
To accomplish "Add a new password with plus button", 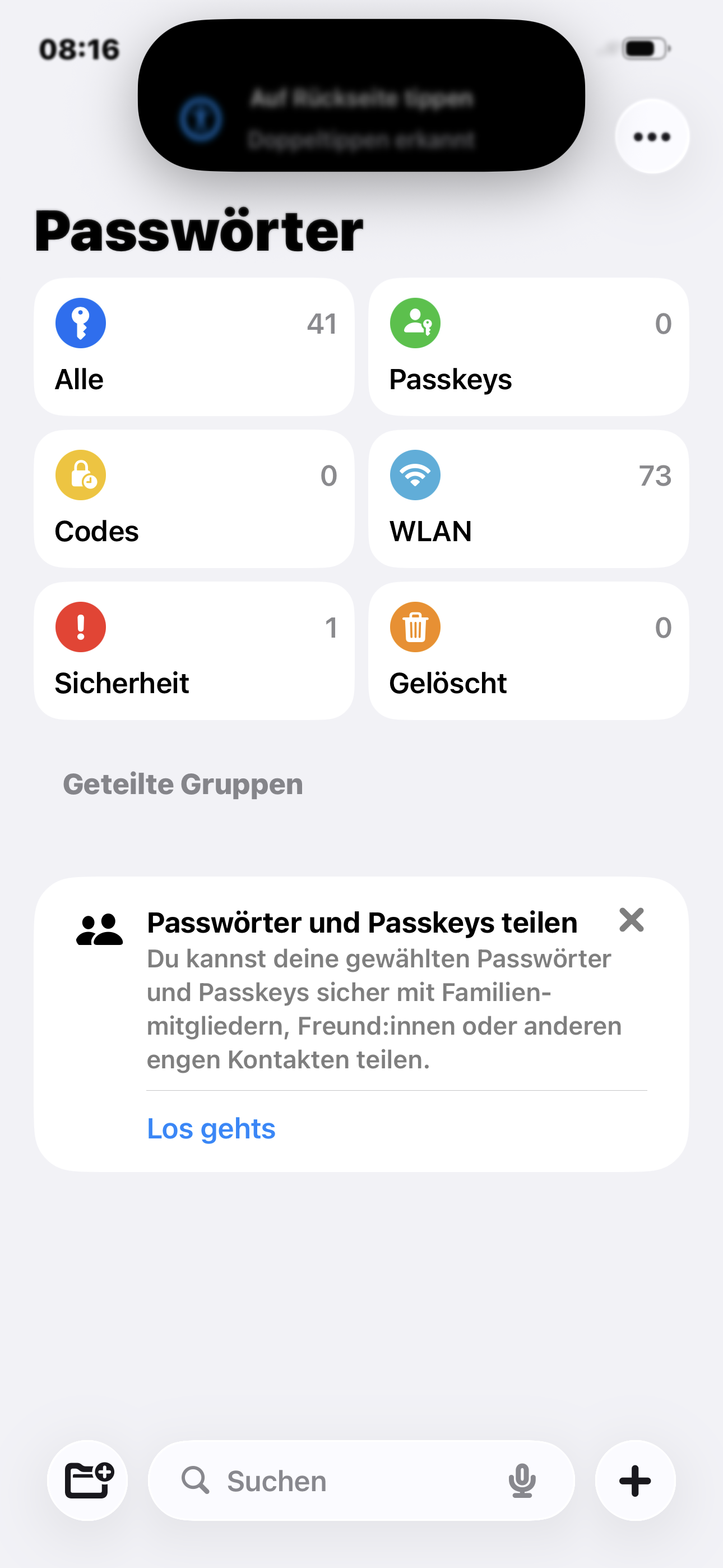I will coord(635,1481).
